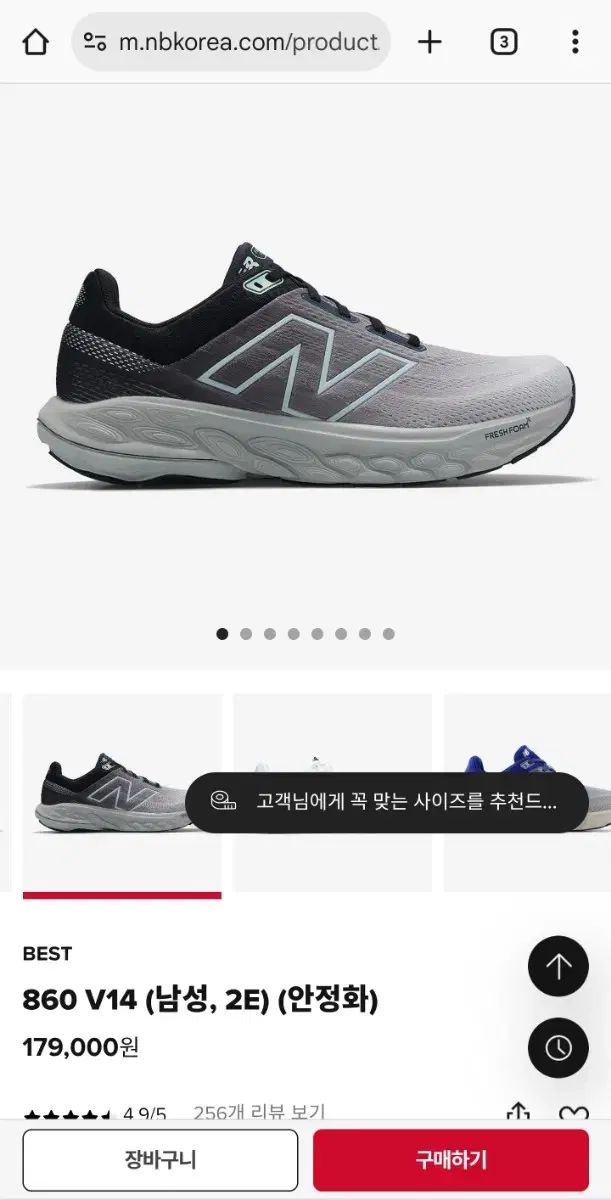Open recently viewed items clock button
Viewport: 611px width, 1200px height.
click(x=558, y=1047)
